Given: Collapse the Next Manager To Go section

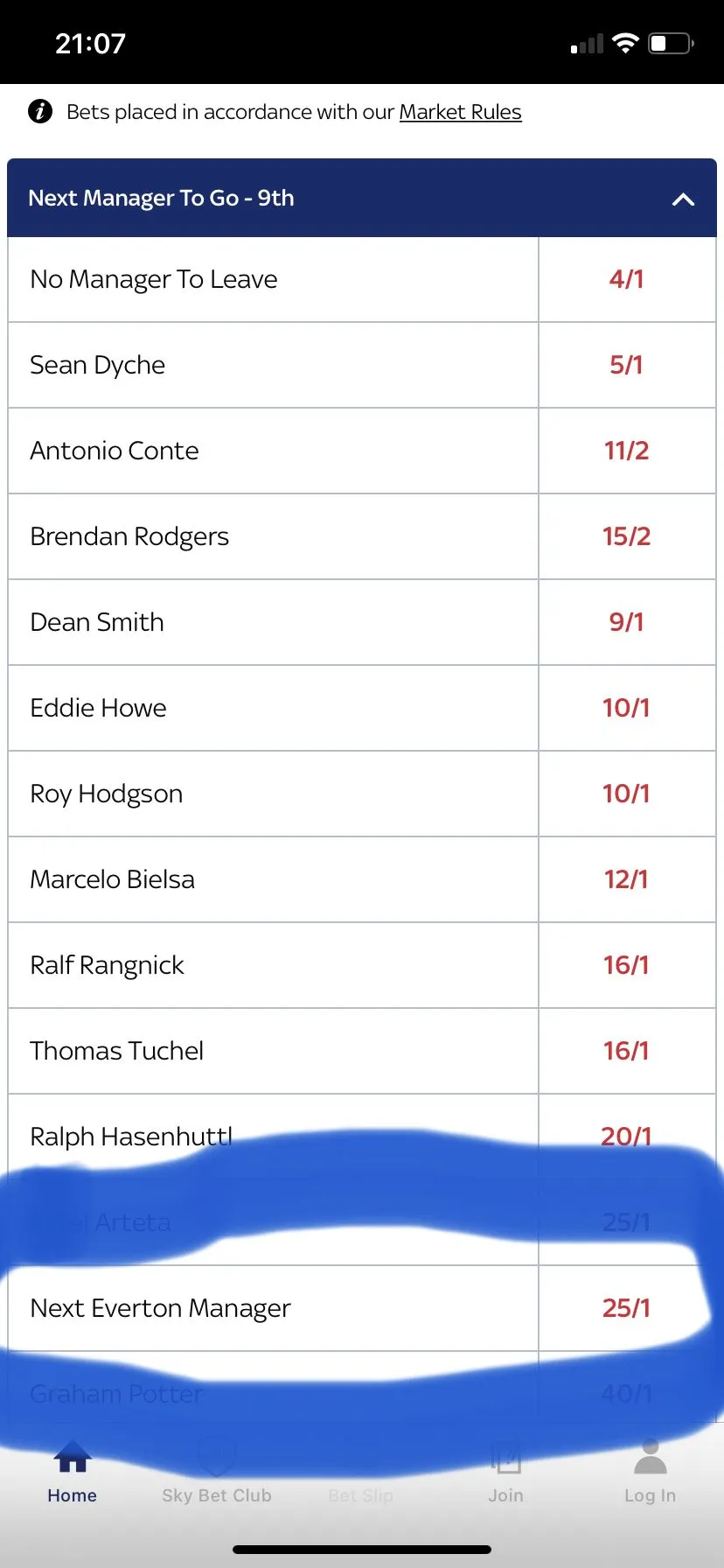Looking at the screenshot, I should tap(683, 199).
